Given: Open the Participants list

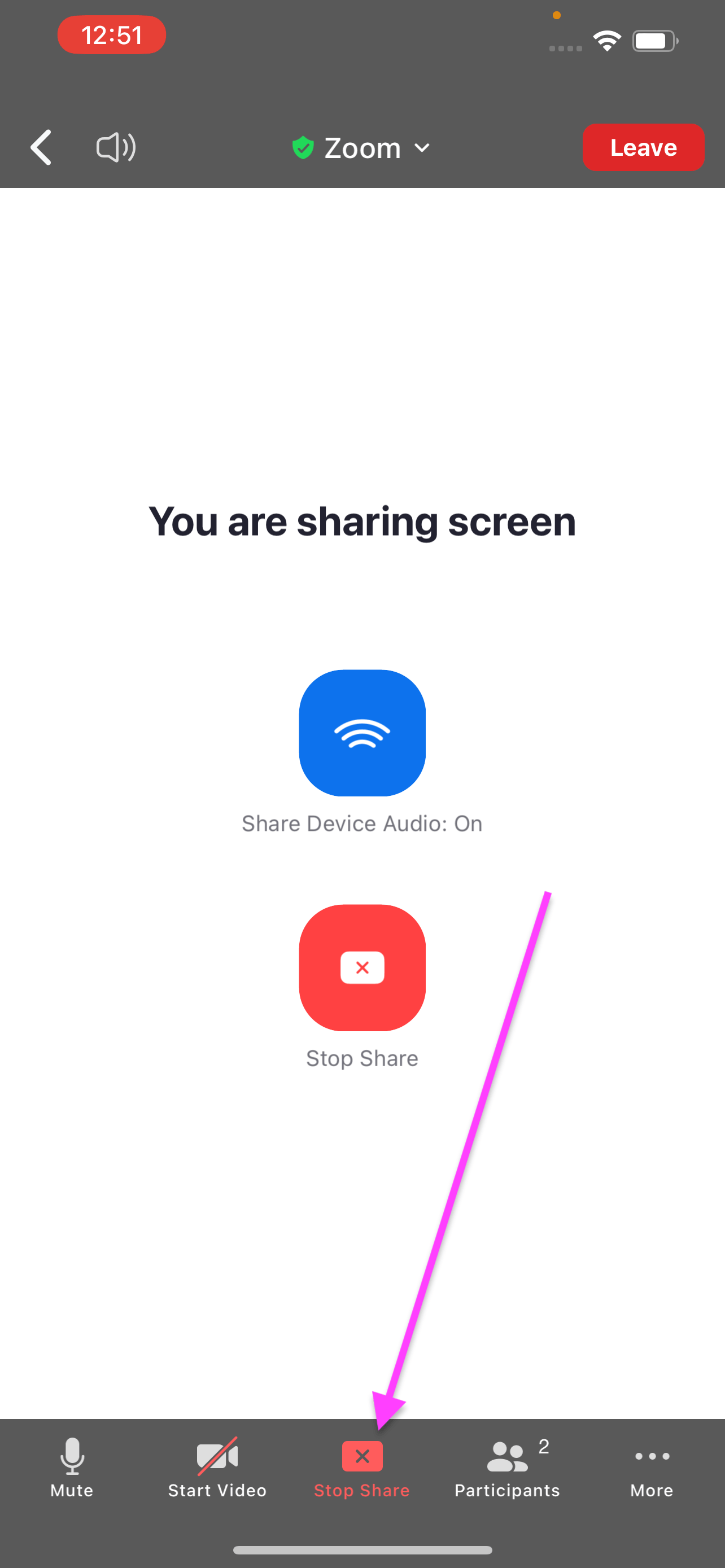Looking at the screenshot, I should pos(507,1467).
